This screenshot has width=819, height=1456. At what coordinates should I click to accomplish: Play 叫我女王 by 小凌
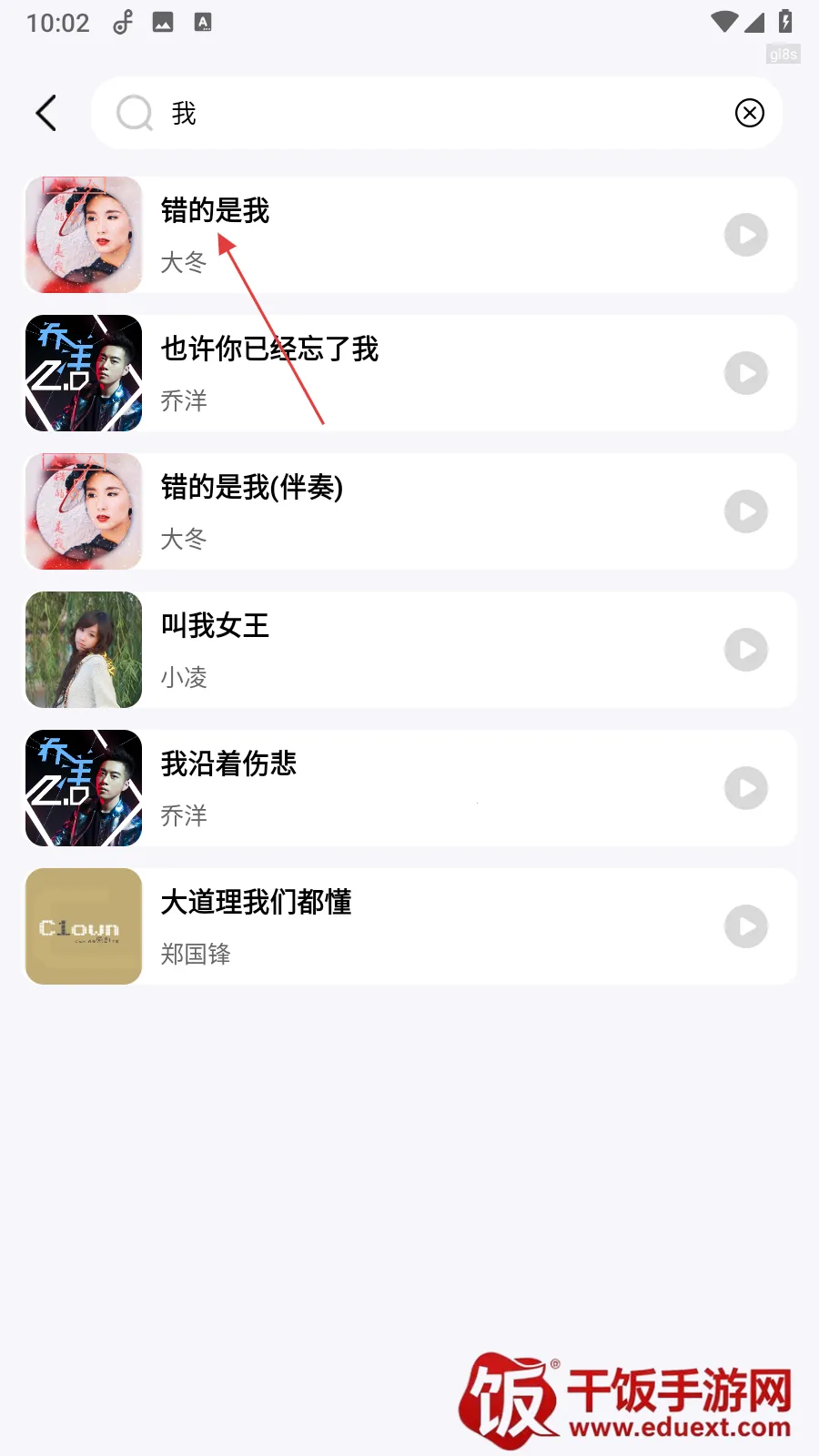tap(745, 650)
